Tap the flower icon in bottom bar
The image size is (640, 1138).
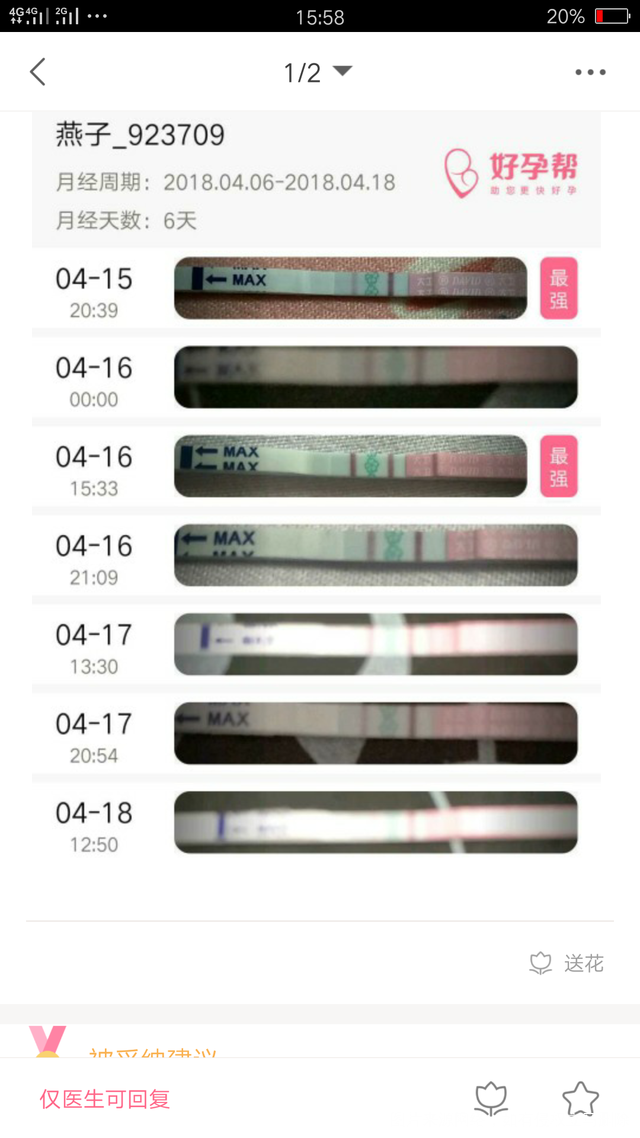pyautogui.click(x=491, y=1099)
